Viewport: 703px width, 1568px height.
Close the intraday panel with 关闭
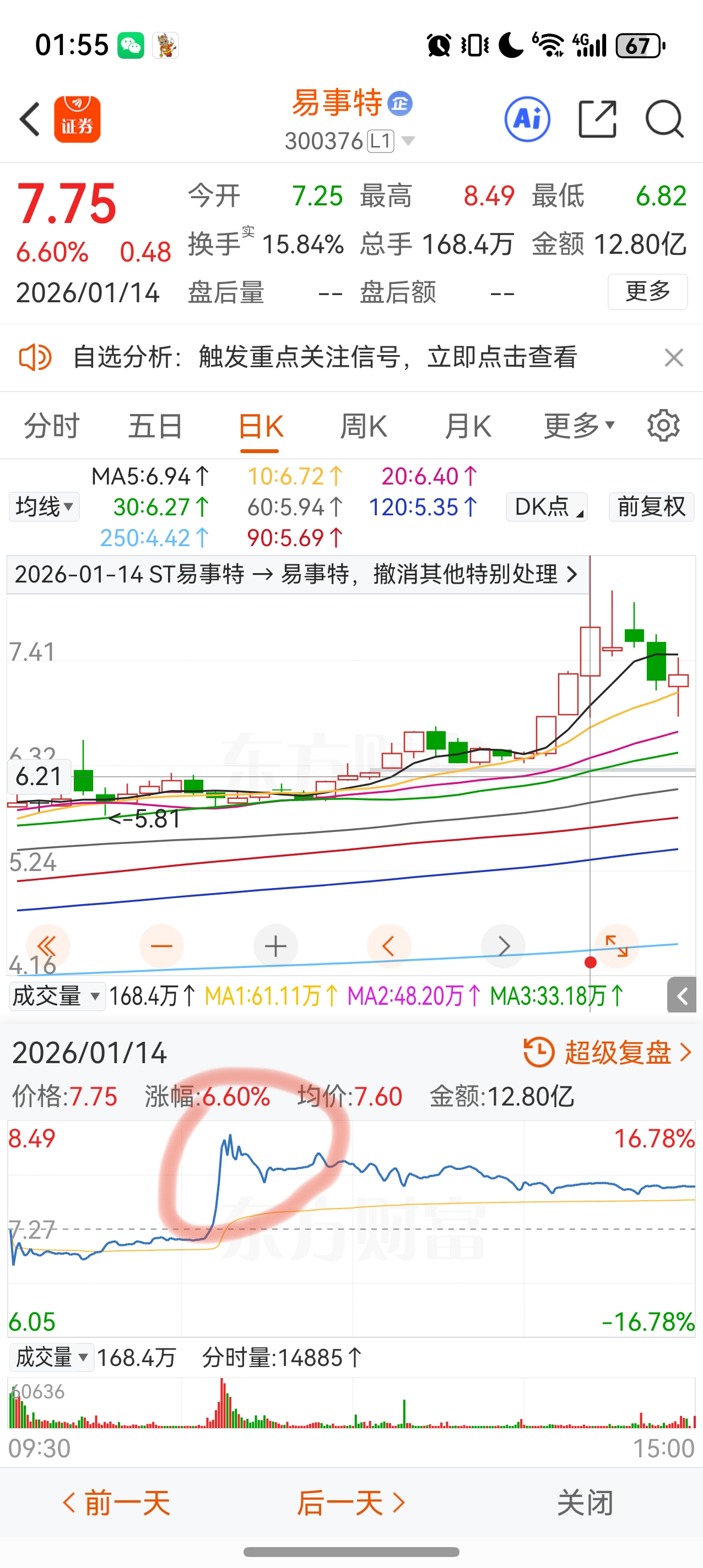(x=585, y=1503)
